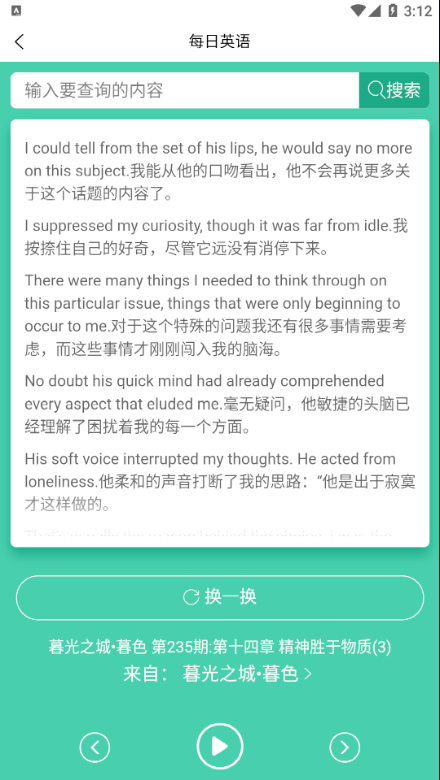This screenshot has width=440, height=780.
Task: Go back using the top-left arrow
Action: 19,42
